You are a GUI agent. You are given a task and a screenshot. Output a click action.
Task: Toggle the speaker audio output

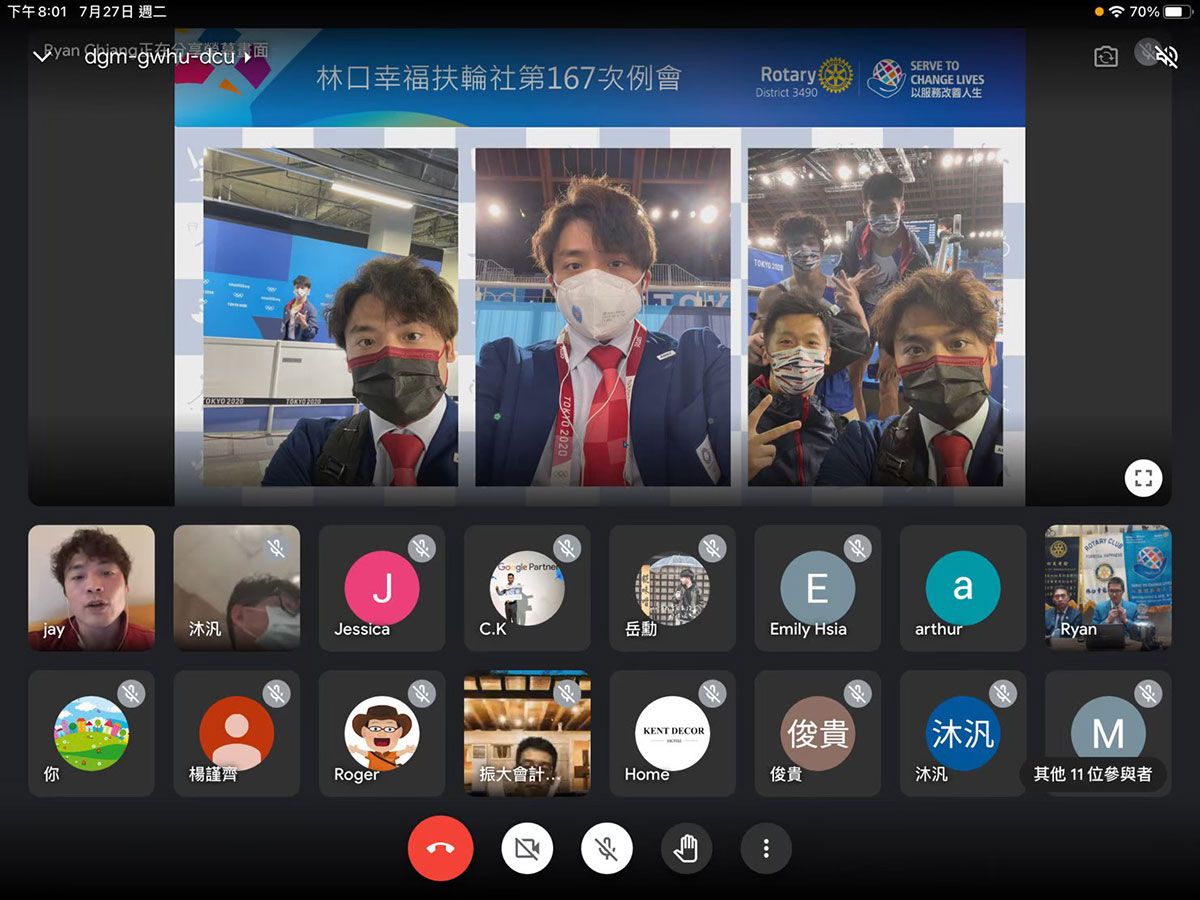click(1166, 57)
